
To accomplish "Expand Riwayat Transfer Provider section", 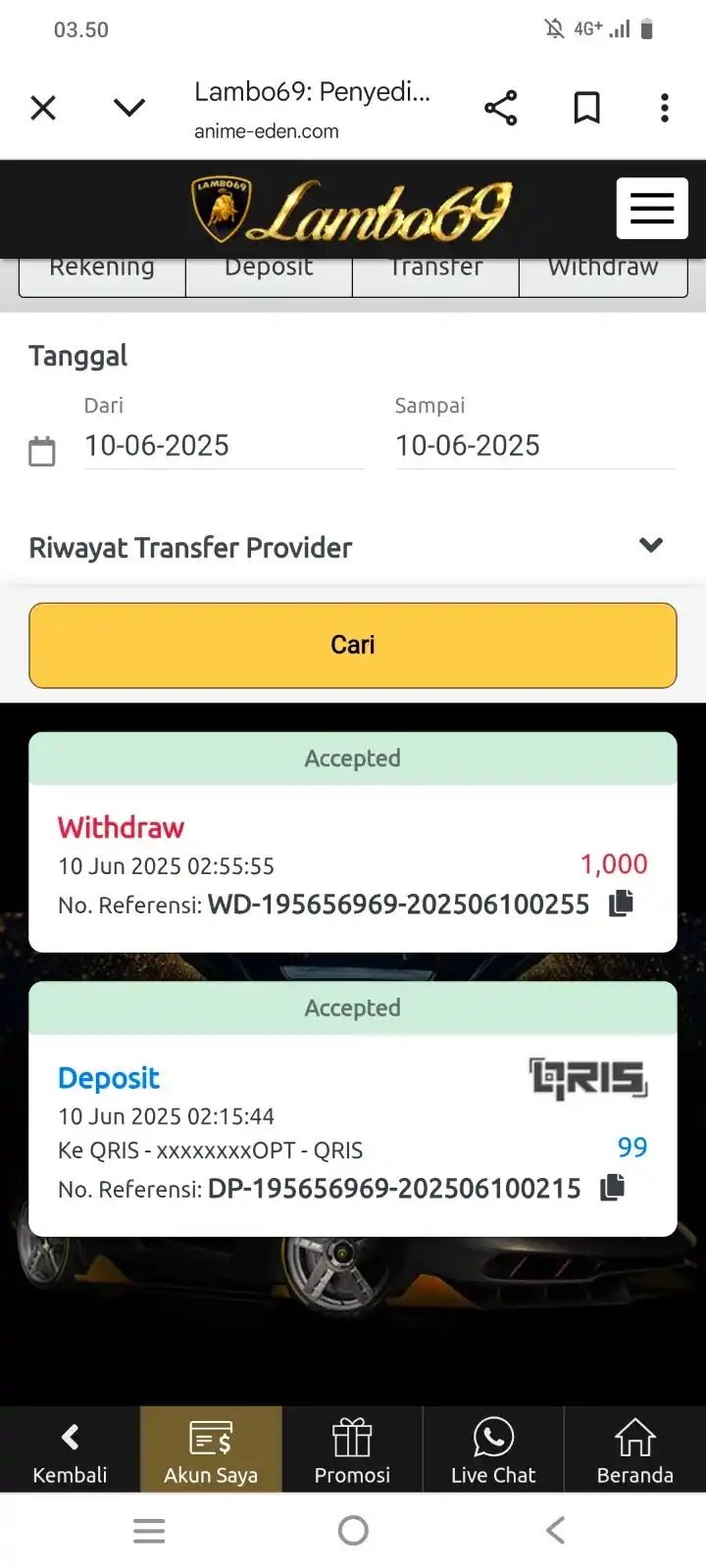I will 651,545.
